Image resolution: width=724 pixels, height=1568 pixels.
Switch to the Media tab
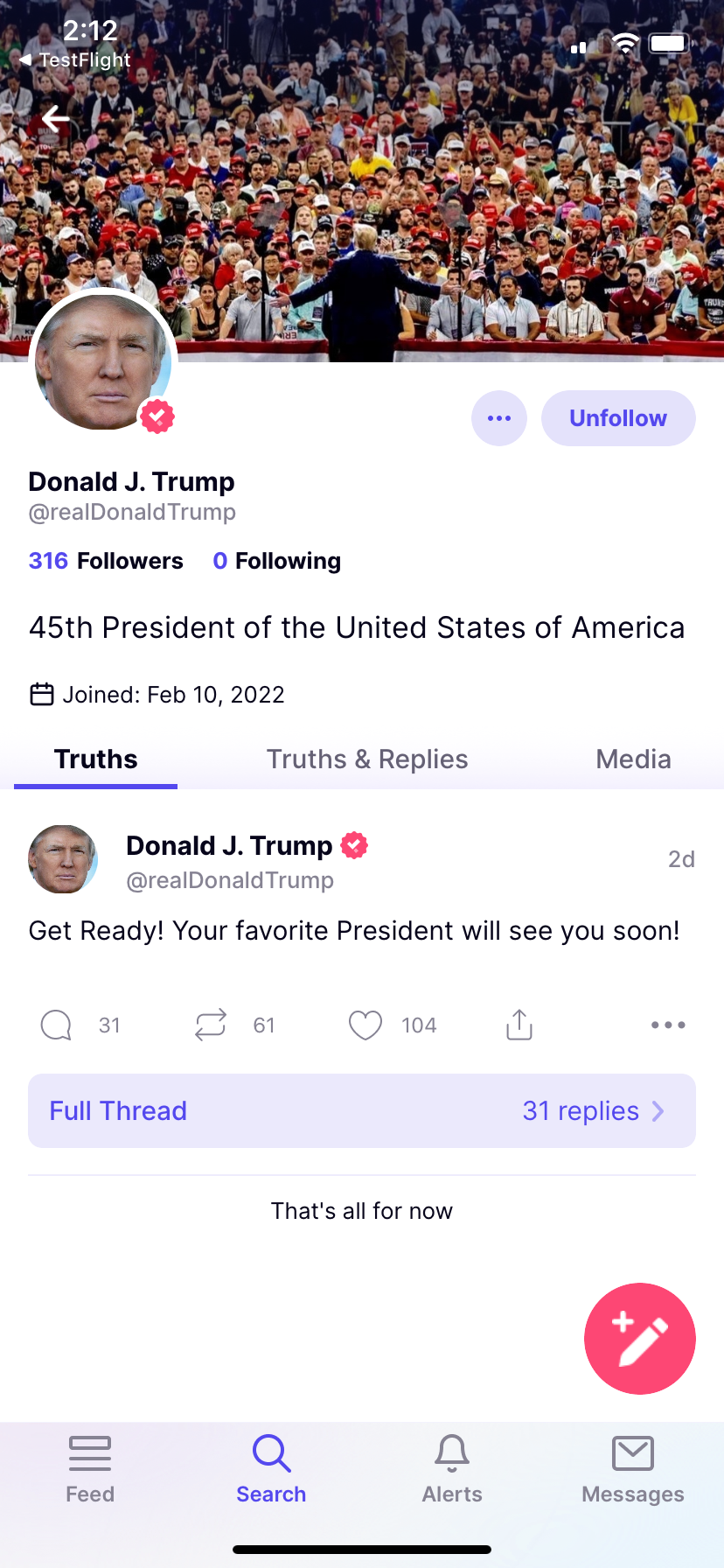click(x=633, y=759)
